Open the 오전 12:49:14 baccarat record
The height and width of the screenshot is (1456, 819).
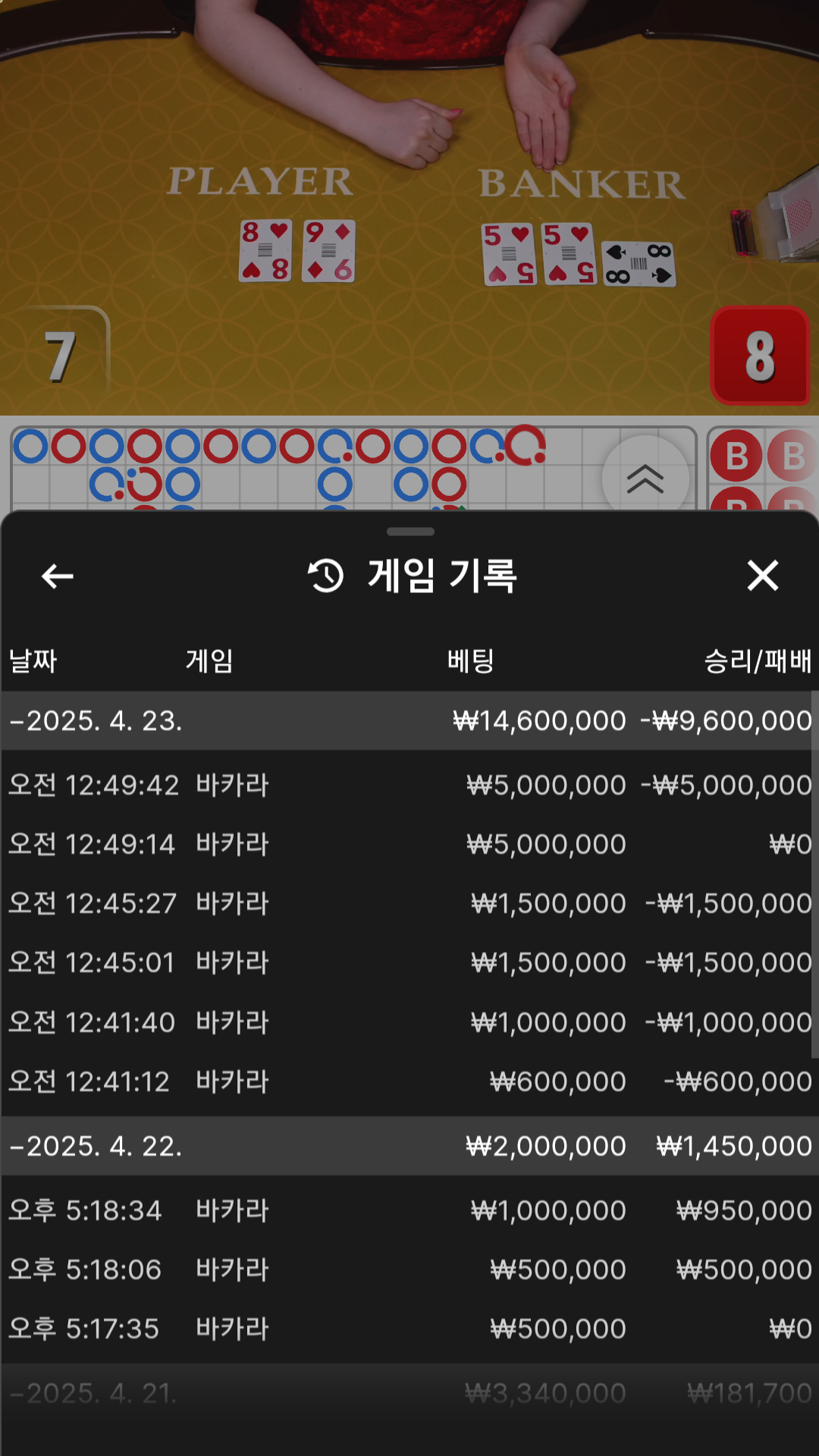[409, 844]
